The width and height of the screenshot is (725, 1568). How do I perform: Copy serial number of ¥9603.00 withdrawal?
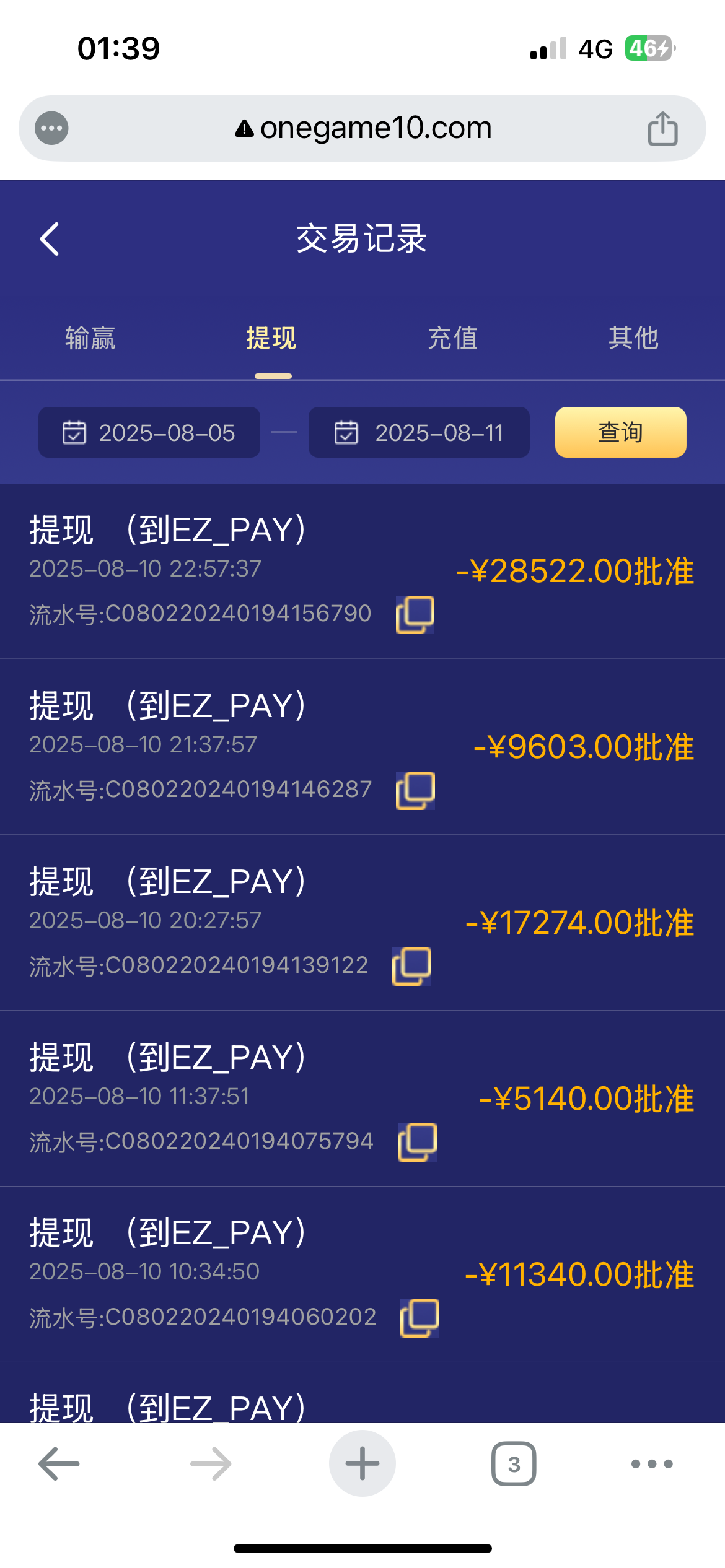tap(415, 790)
